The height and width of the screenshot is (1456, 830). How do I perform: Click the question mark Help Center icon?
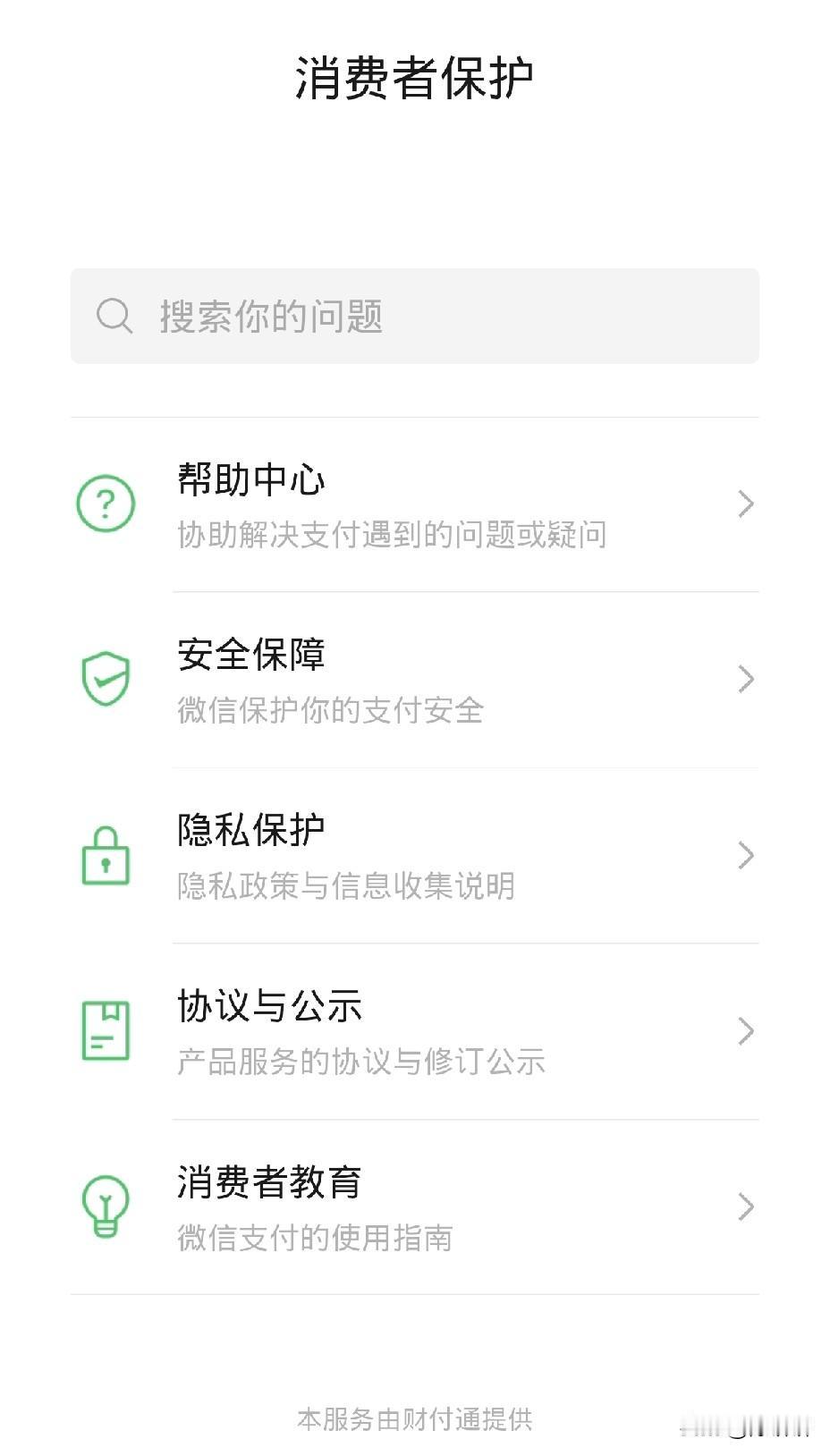[x=106, y=503]
